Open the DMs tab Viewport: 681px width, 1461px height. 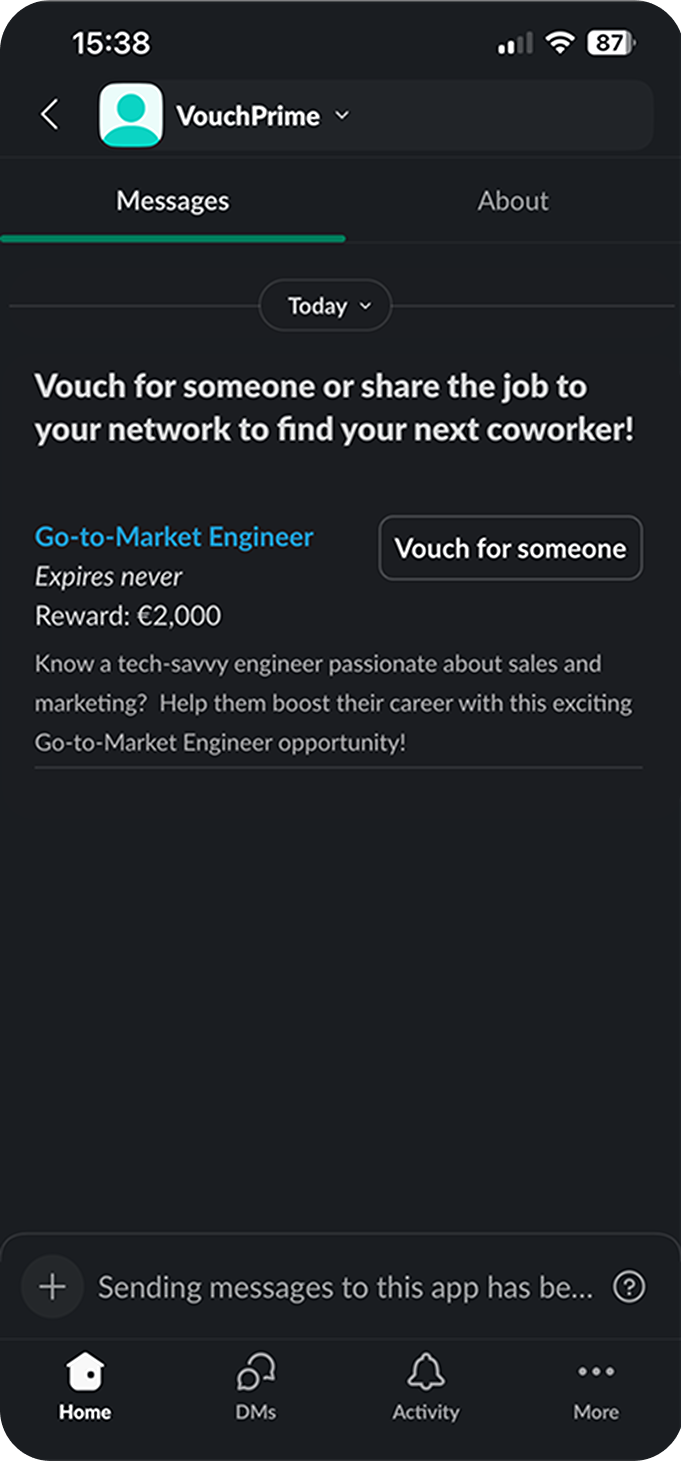tap(256, 1388)
